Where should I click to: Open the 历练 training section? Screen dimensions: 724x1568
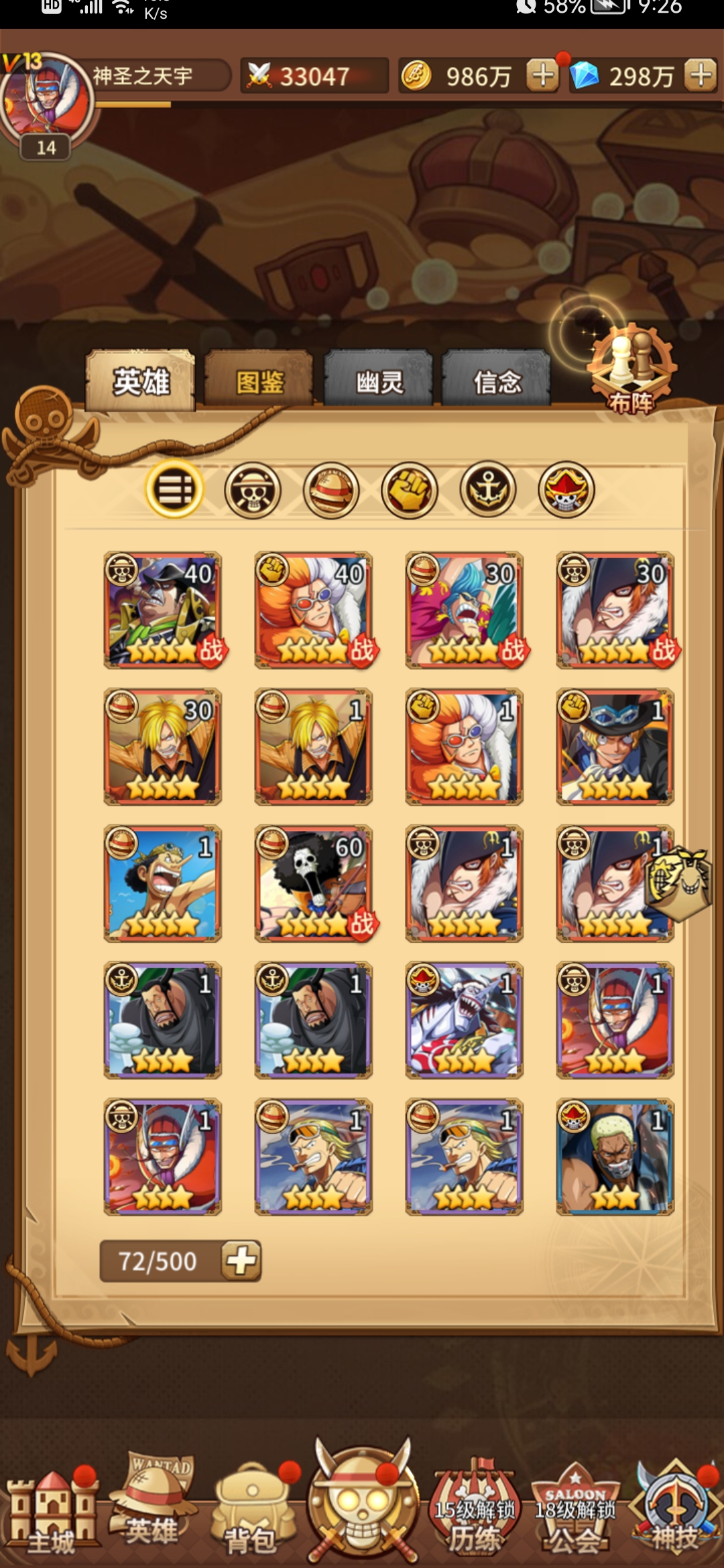[474, 1506]
